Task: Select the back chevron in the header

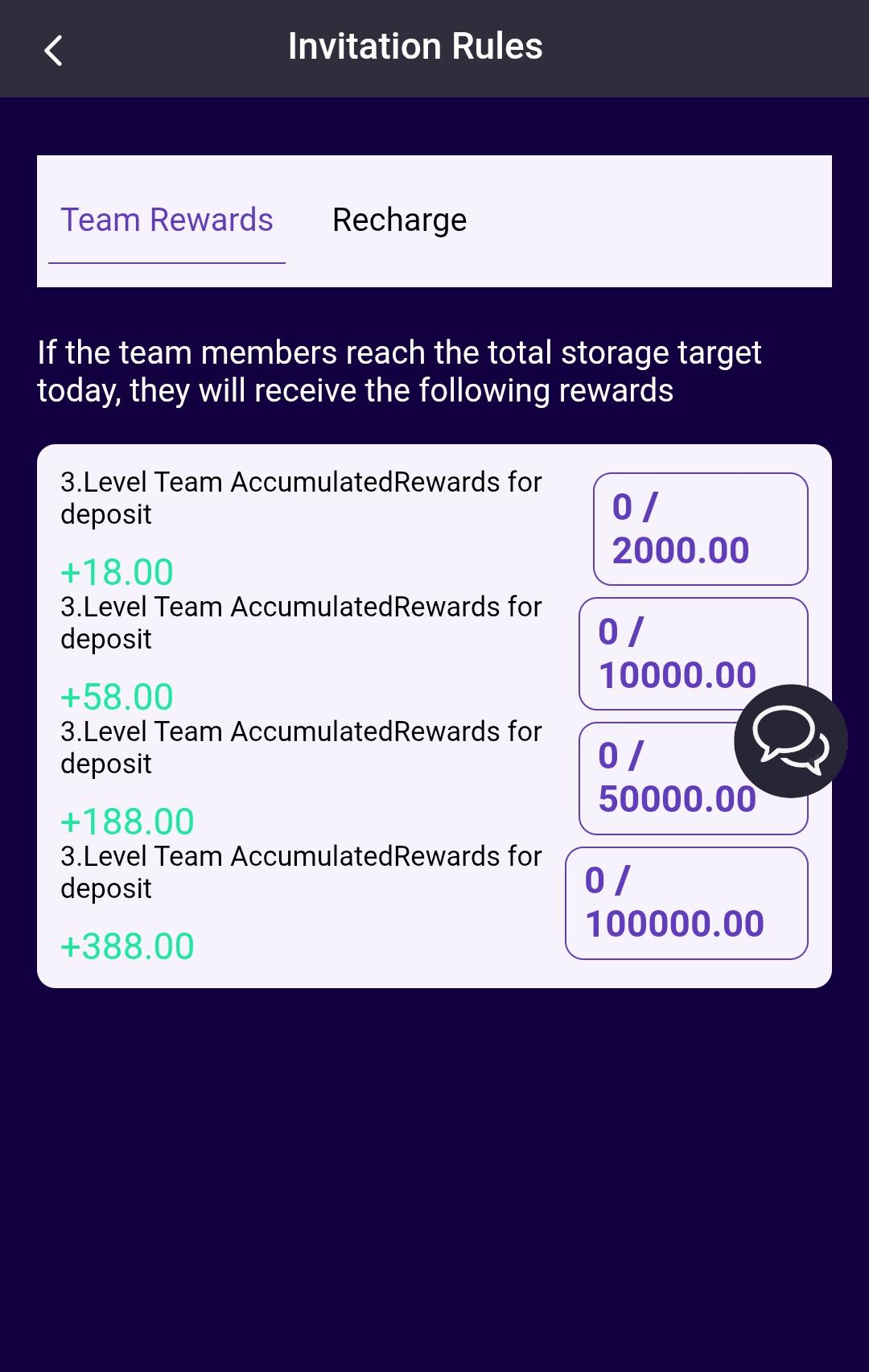Action: click(53, 50)
